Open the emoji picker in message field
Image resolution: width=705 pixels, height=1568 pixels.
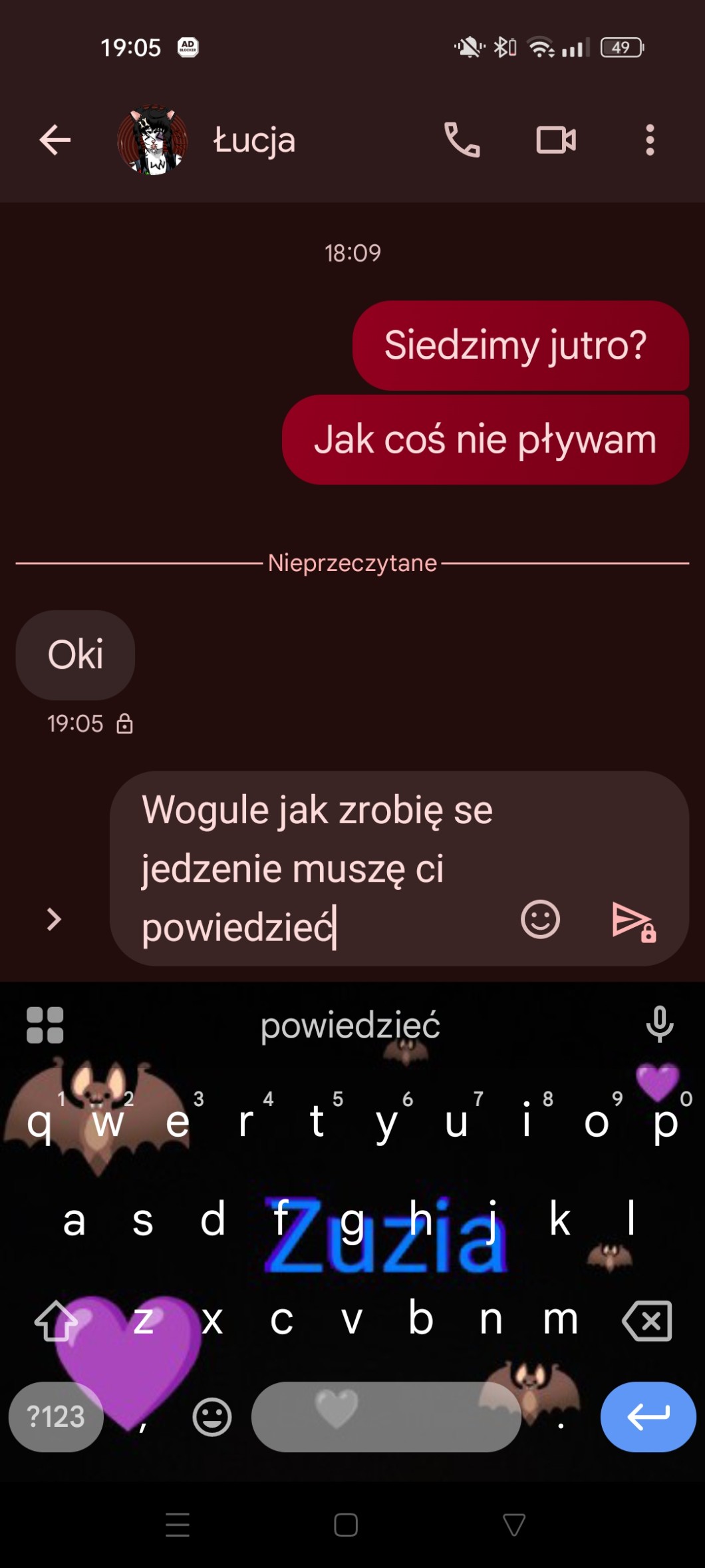[540, 919]
